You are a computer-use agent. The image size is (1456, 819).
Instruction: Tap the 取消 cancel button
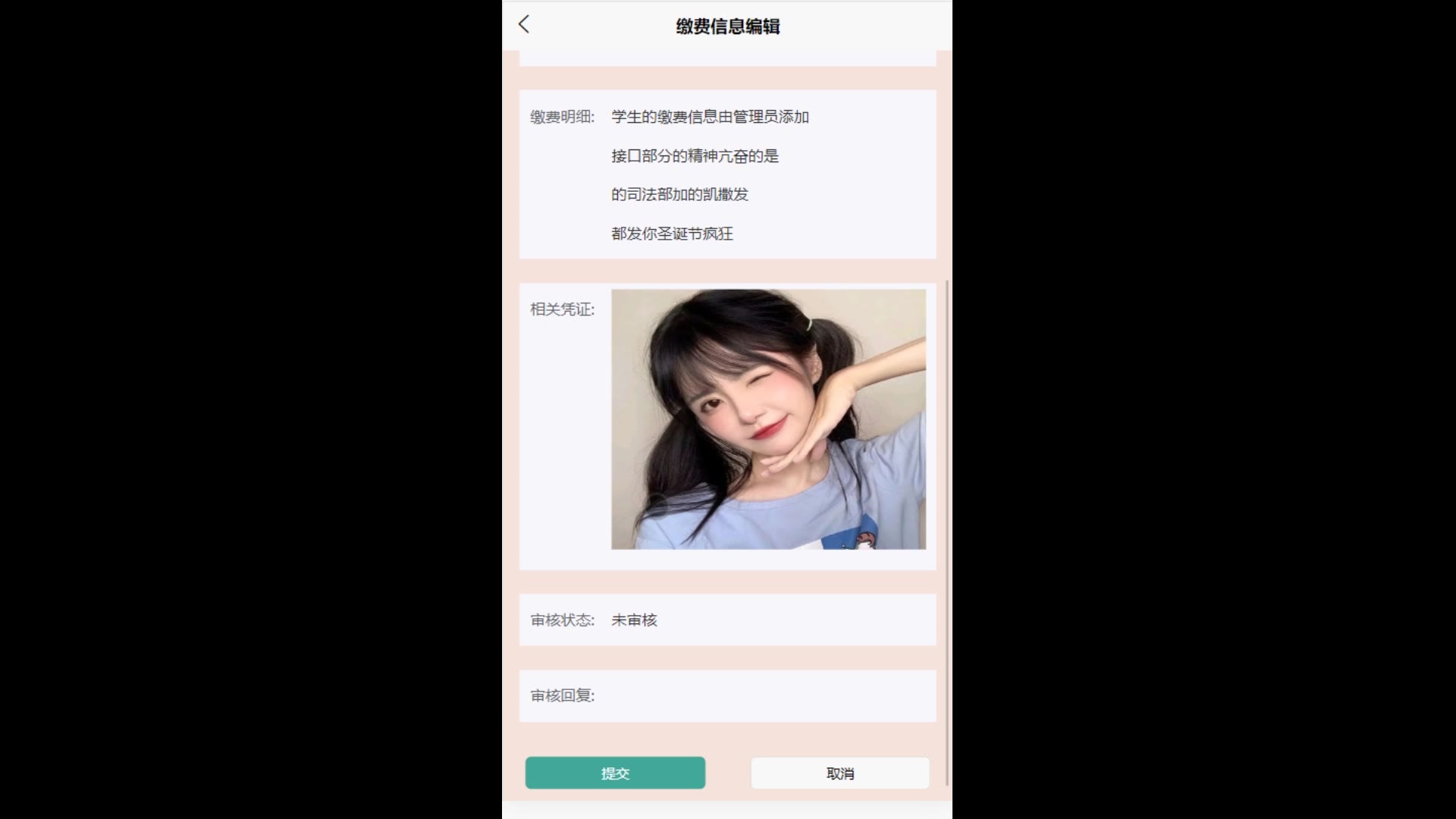[x=839, y=773]
